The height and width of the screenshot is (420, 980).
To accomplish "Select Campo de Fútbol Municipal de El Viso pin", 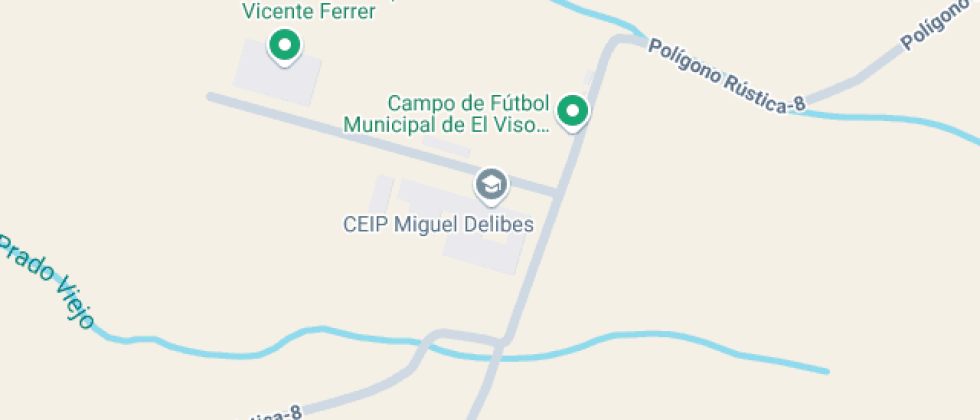I will (572, 111).
